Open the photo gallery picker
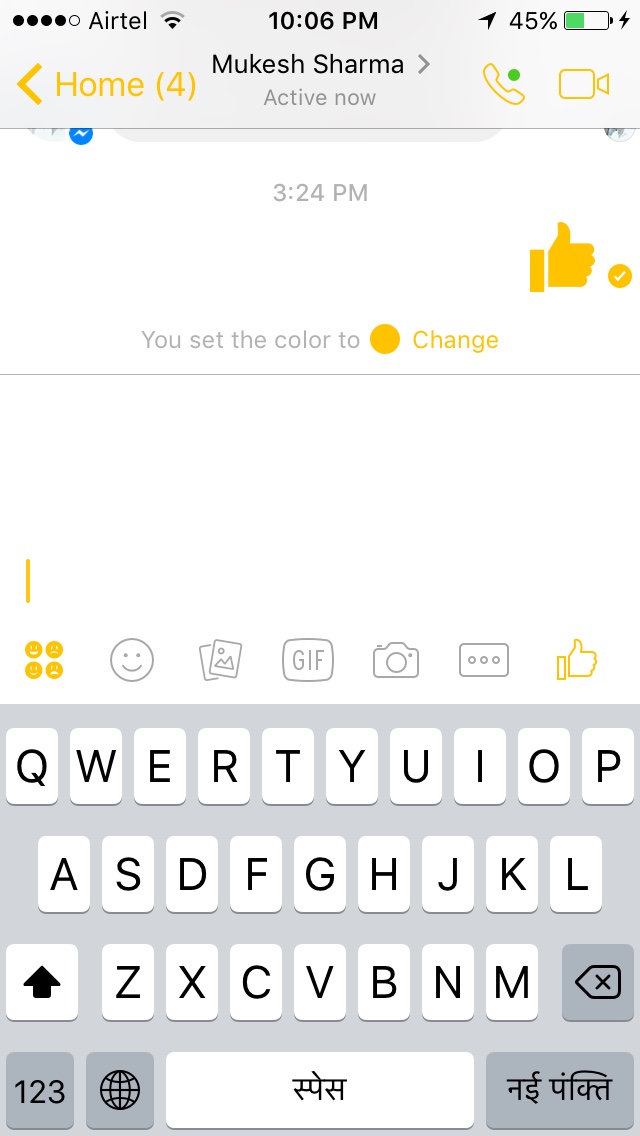 click(x=221, y=660)
